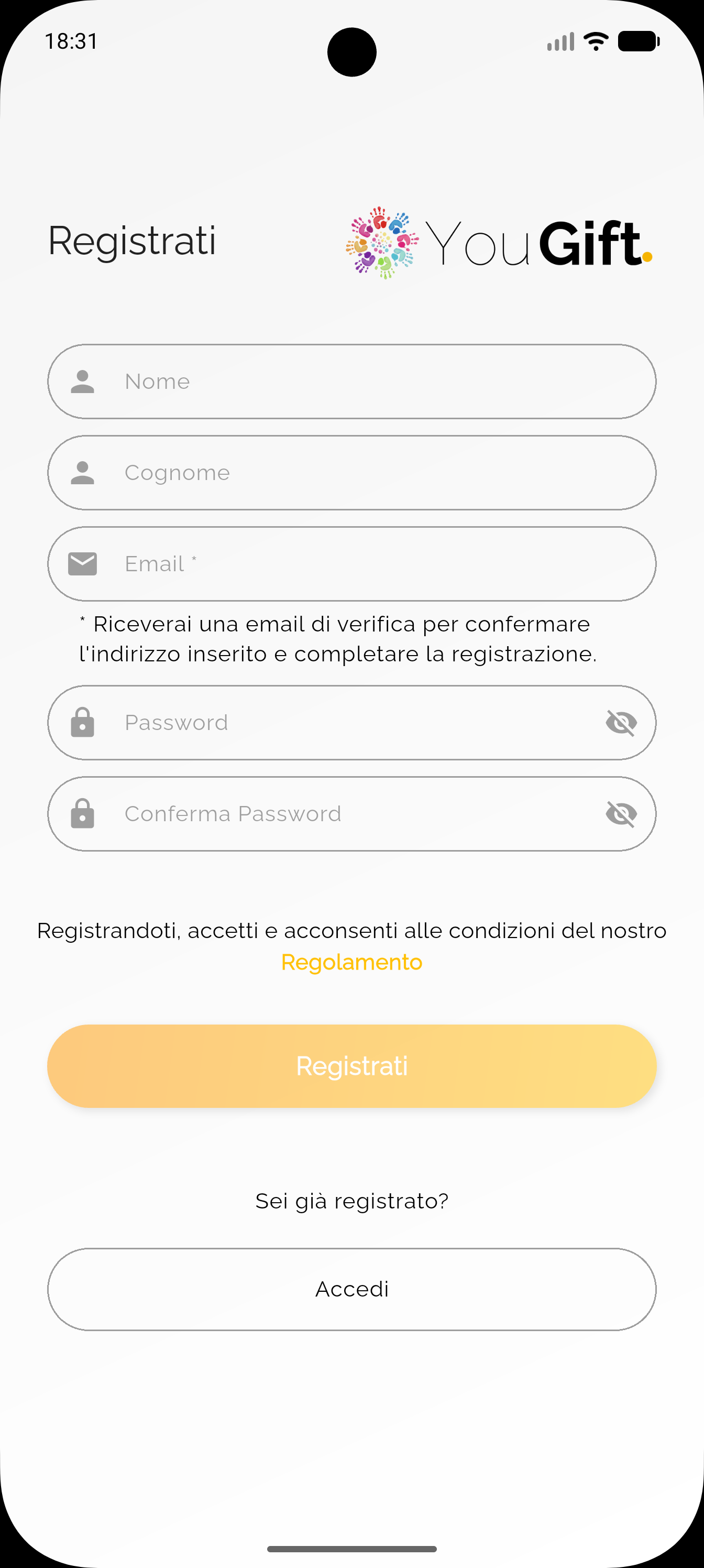The image size is (704, 1568).
Task: Click the person icon in the Nome field
Action: [x=83, y=382]
